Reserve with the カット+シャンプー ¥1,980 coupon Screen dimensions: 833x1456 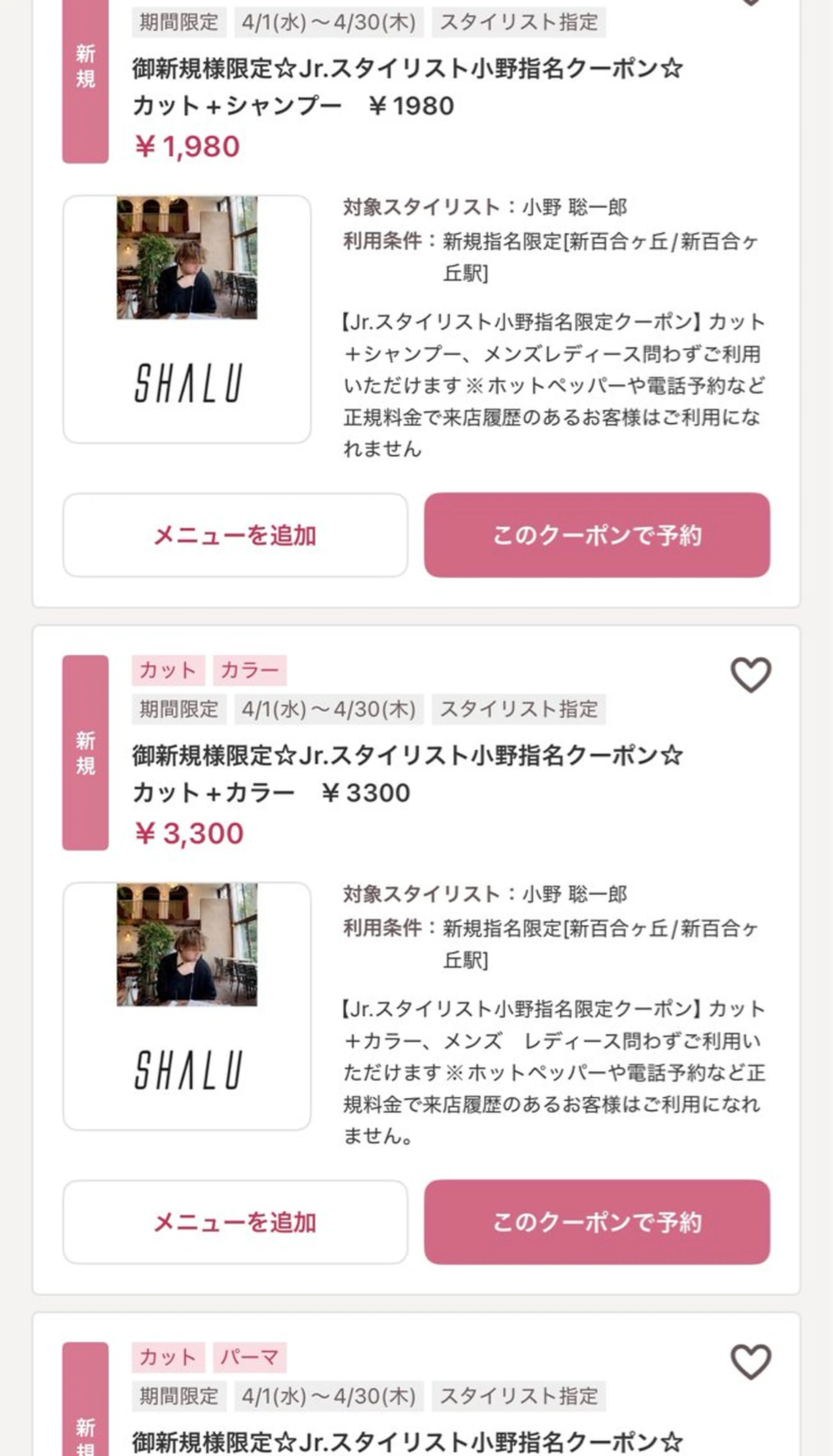[x=597, y=535]
